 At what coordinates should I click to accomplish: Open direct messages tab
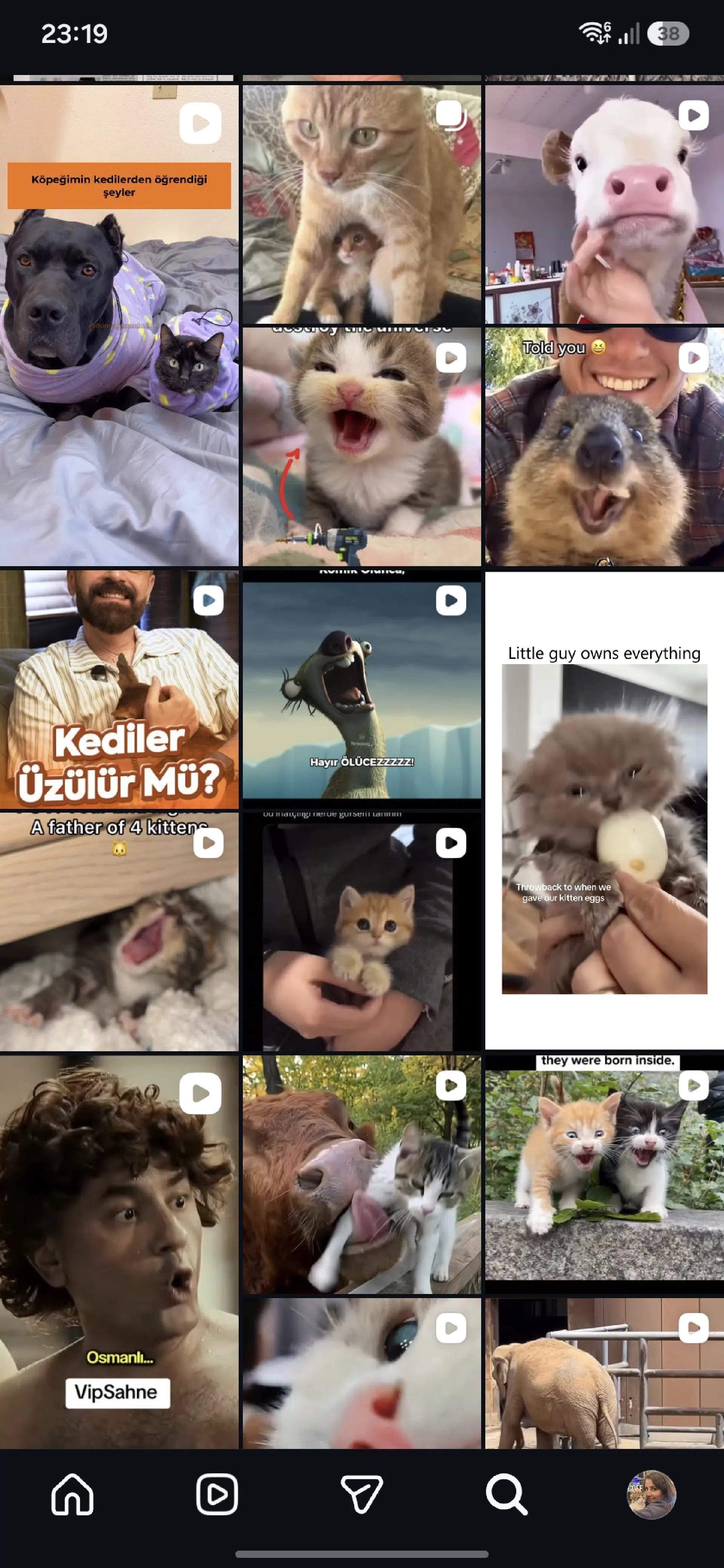pyautogui.click(x=362, y=1494)
